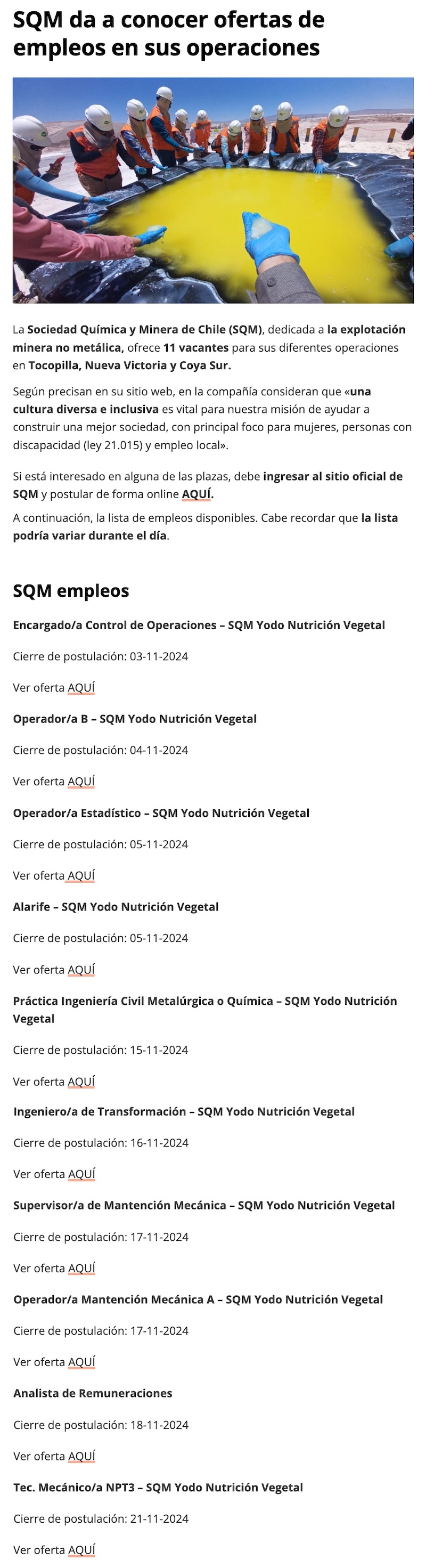View the Operador/a B offer via AQUÍ

81,781
